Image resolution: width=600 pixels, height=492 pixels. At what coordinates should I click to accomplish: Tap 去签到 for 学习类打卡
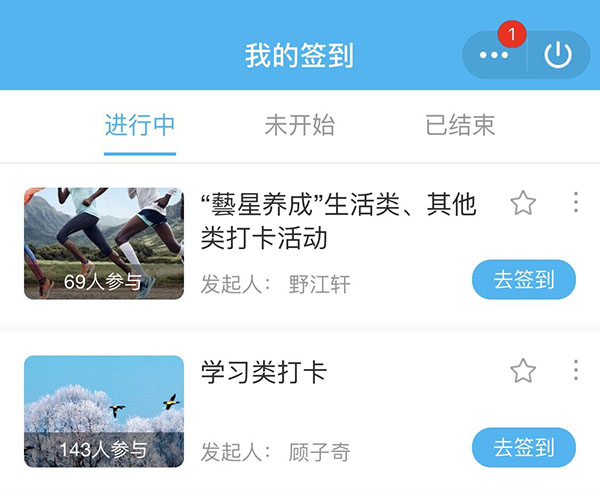(523, 447)
